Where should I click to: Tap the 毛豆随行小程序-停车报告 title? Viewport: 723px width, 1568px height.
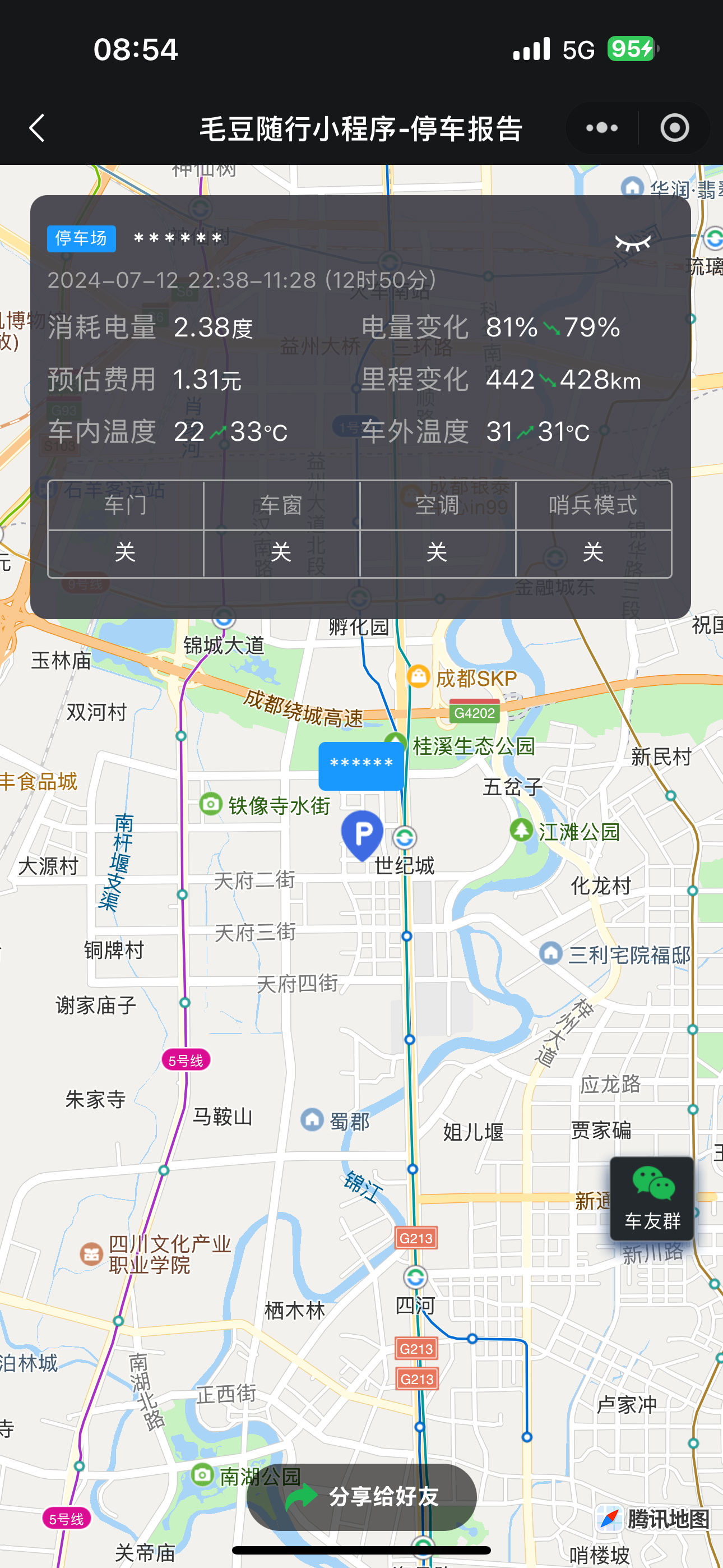(x=361, y=129)
